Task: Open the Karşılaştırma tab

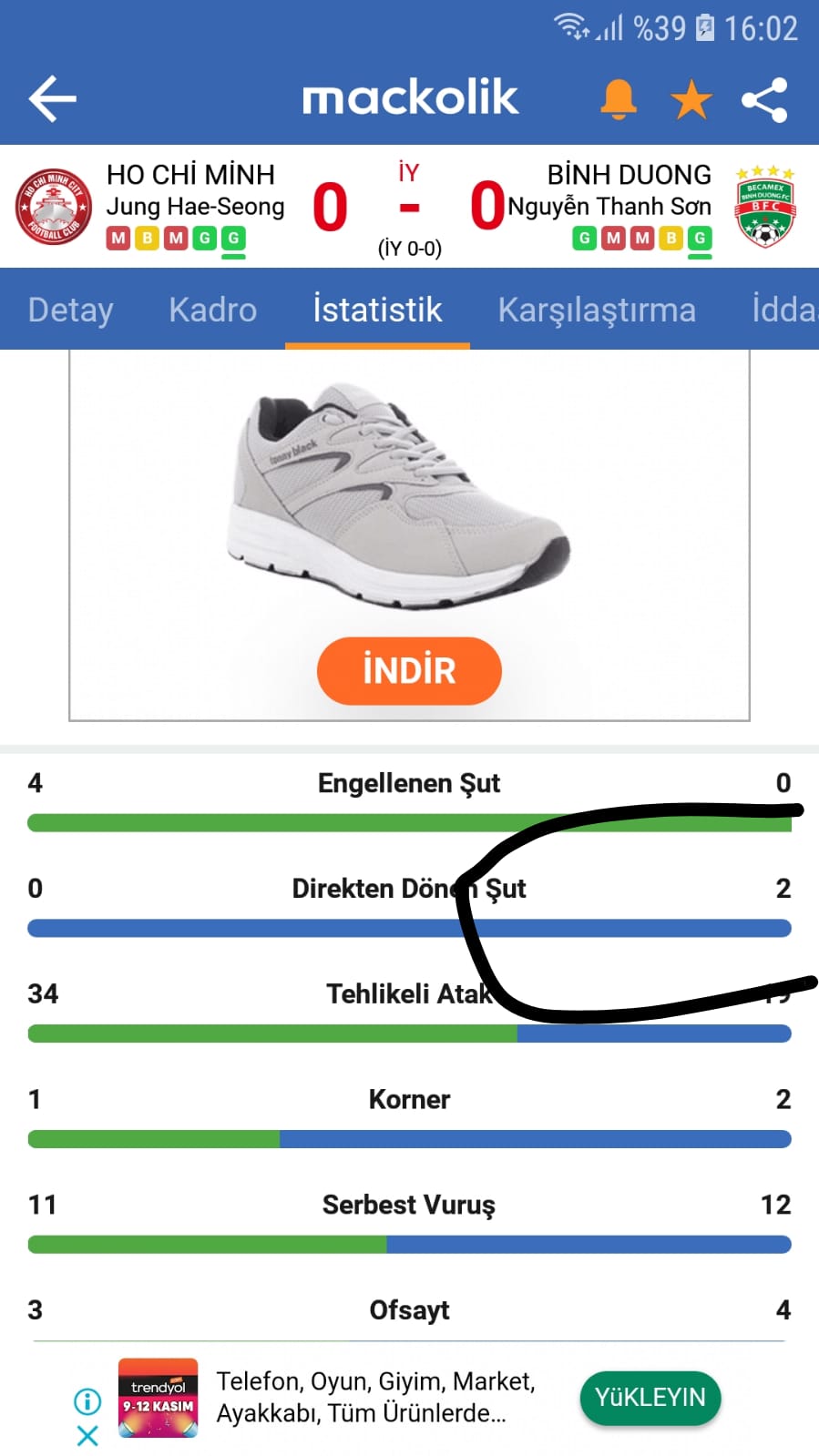Action: [597, 310]
